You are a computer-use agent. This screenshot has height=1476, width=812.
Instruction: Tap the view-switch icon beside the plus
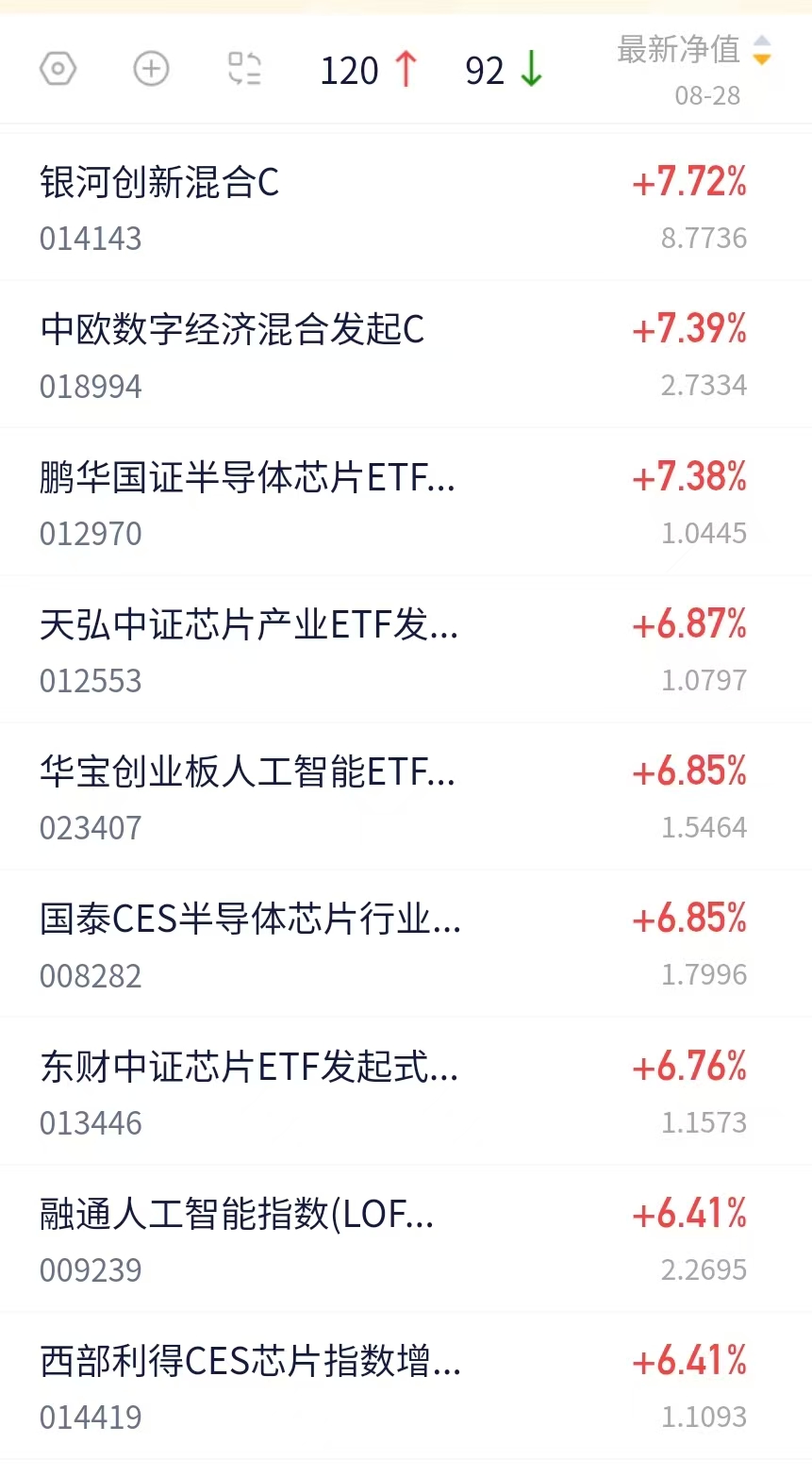(245, 69)
